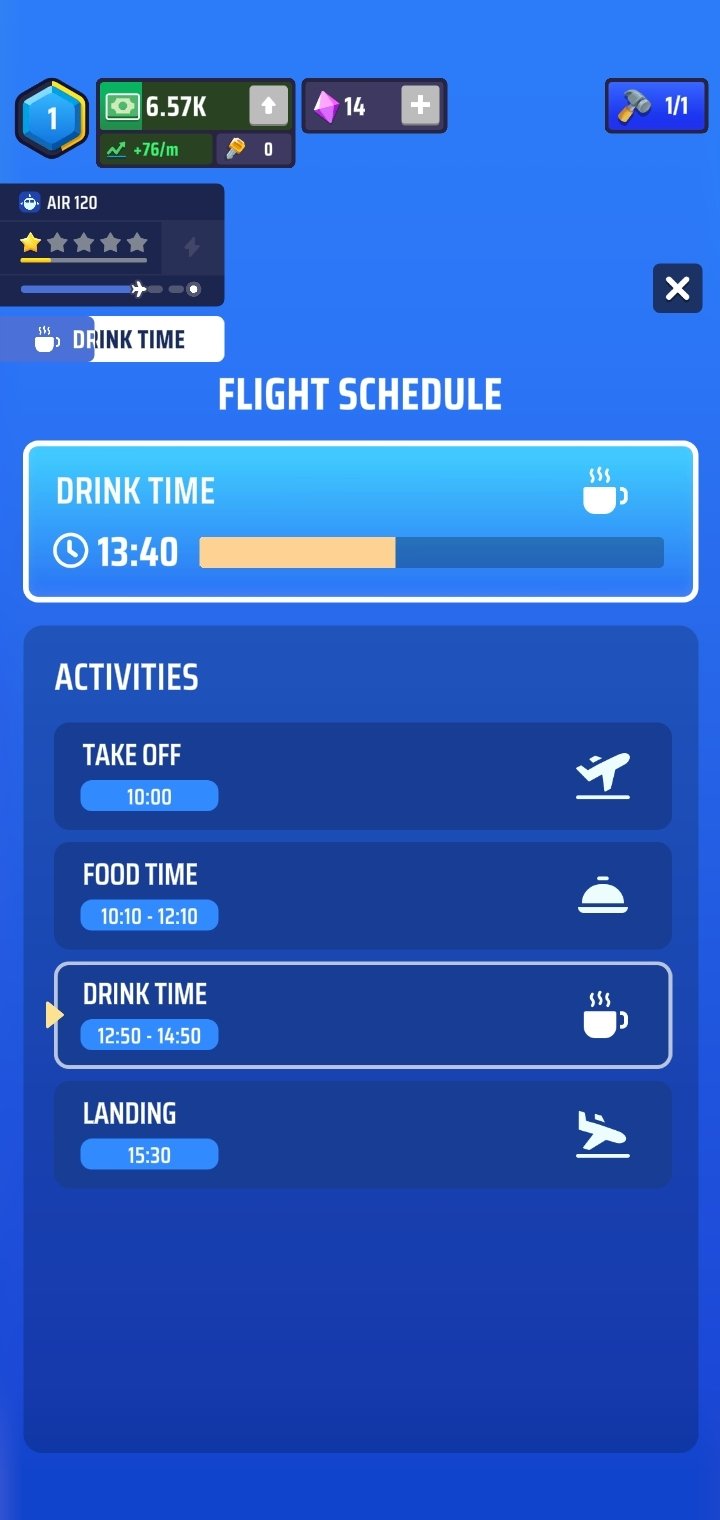Screen dimensions: 720x1520
Task: Tap the Drink Time status tag
Action: coord(112,339)
